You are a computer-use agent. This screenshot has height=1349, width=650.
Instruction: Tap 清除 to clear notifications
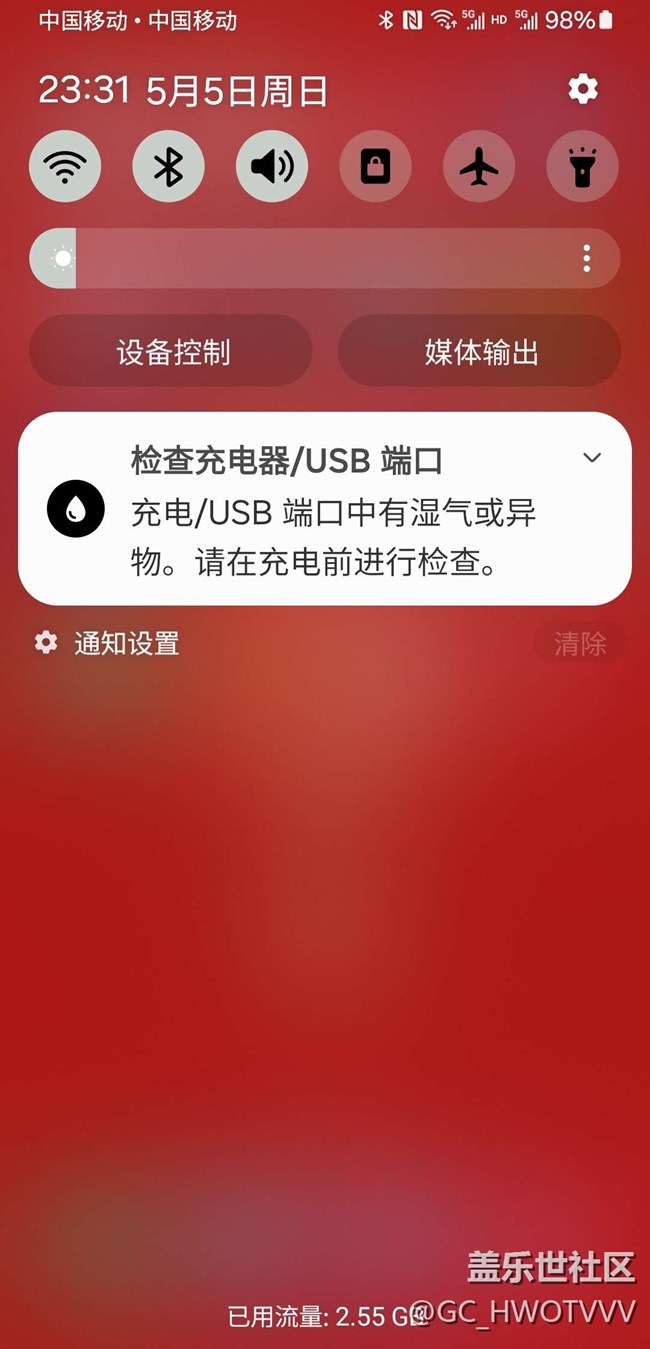pyautogui.click(x=580, y=643)
